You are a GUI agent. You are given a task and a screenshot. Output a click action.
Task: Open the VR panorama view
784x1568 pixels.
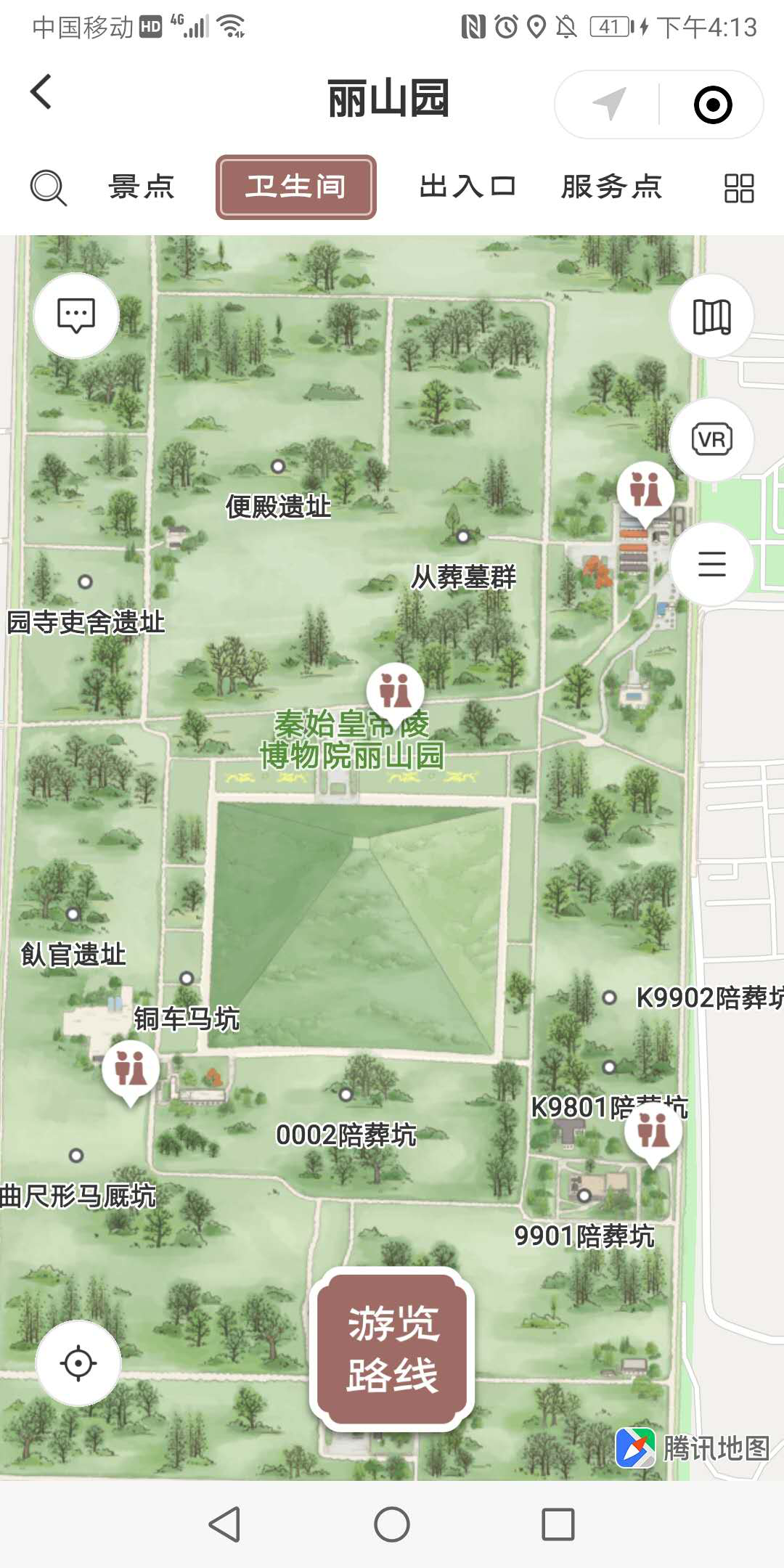pyautogui.click(x=711, y=439)
